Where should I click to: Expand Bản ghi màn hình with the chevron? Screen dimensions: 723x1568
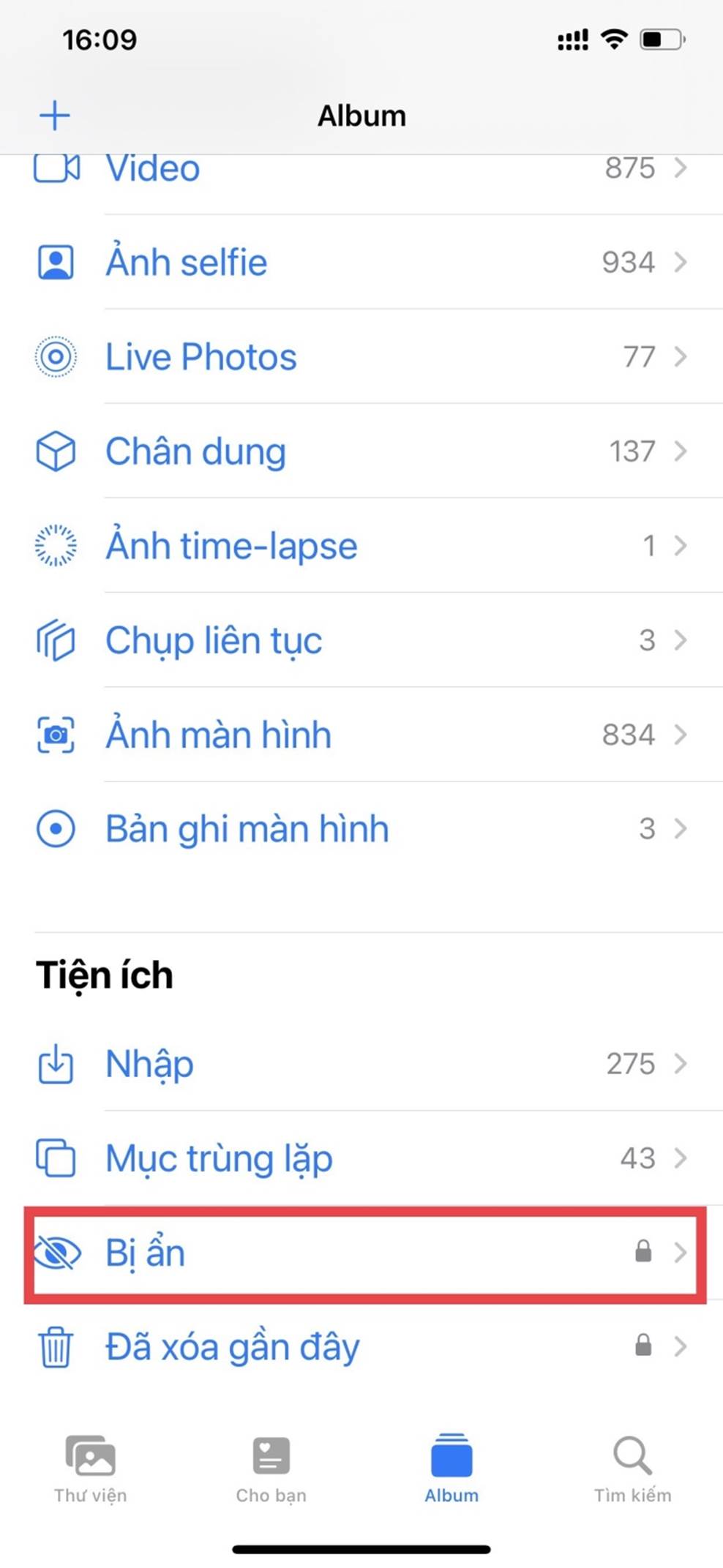681,828
